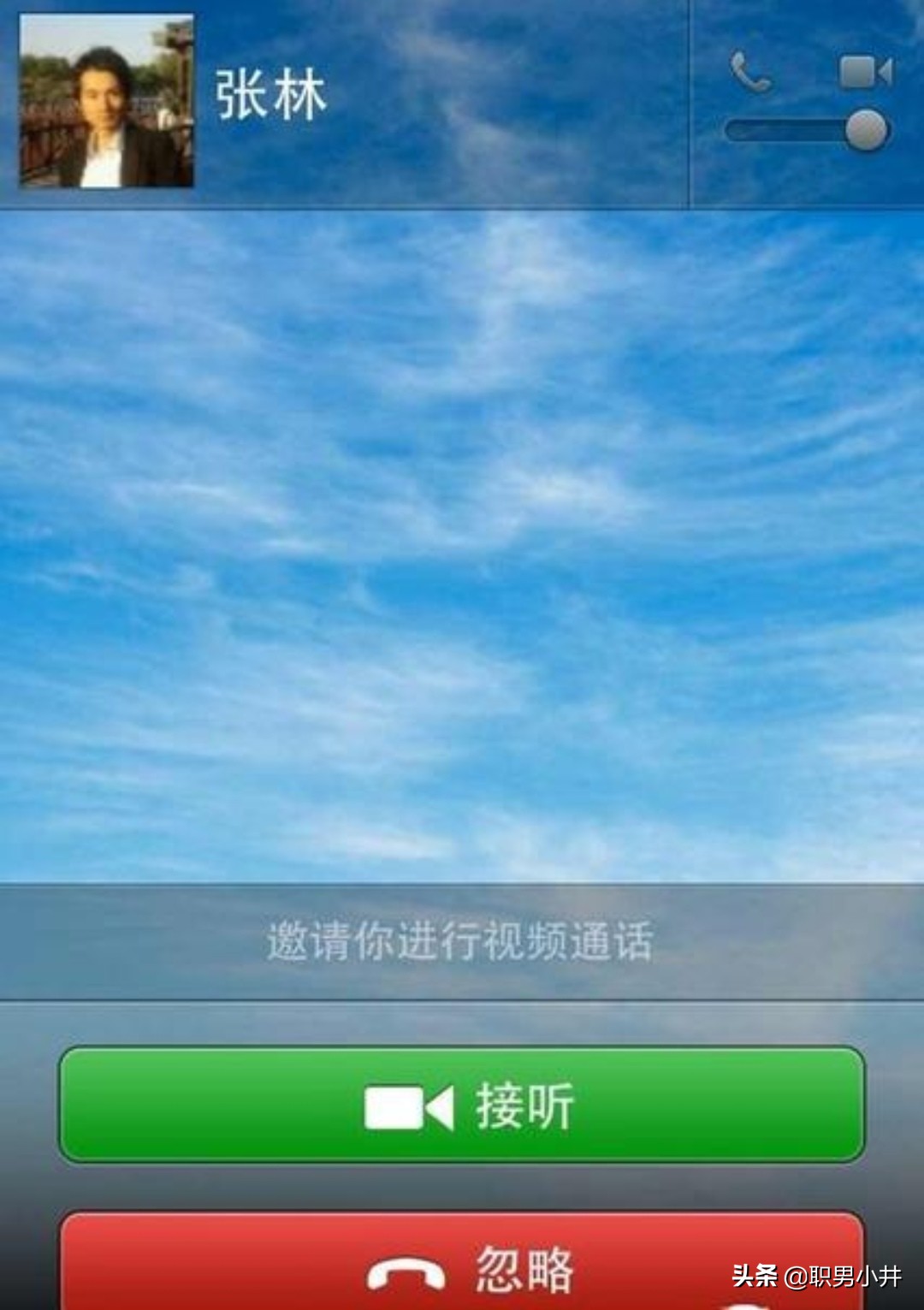Accept the video call with 接听
Image resolution: width=924 pixels, height=1310 pixels.
(462, 1105)
